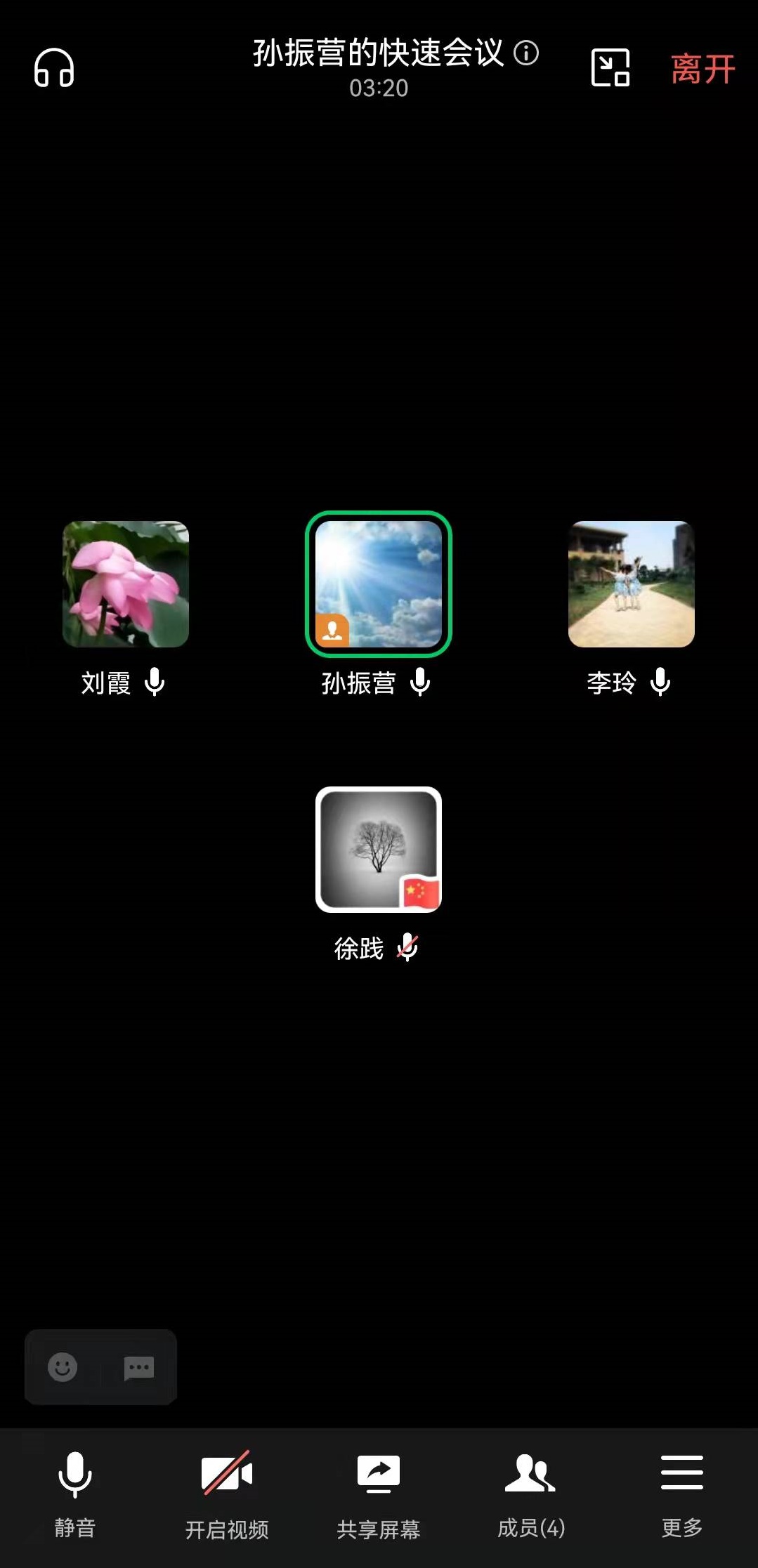Open the chat message bubble
758x1568 pixels.
point(139,1367)
